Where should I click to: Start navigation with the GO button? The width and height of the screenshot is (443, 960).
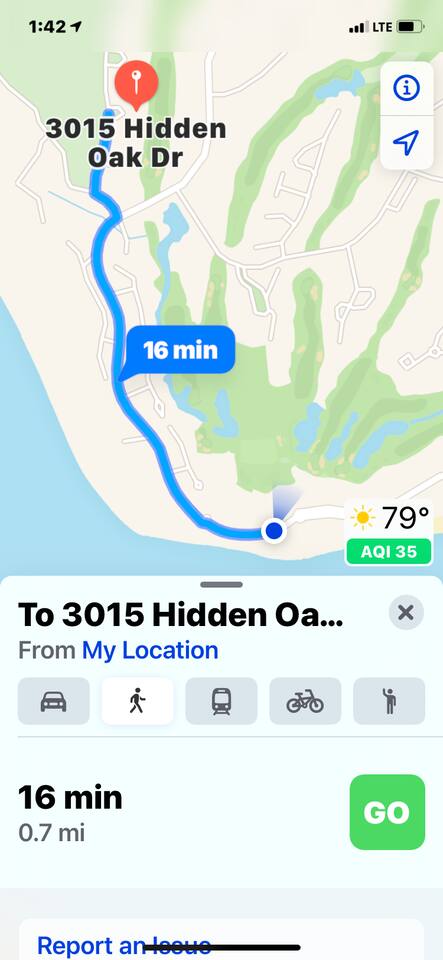coord(387,812)
